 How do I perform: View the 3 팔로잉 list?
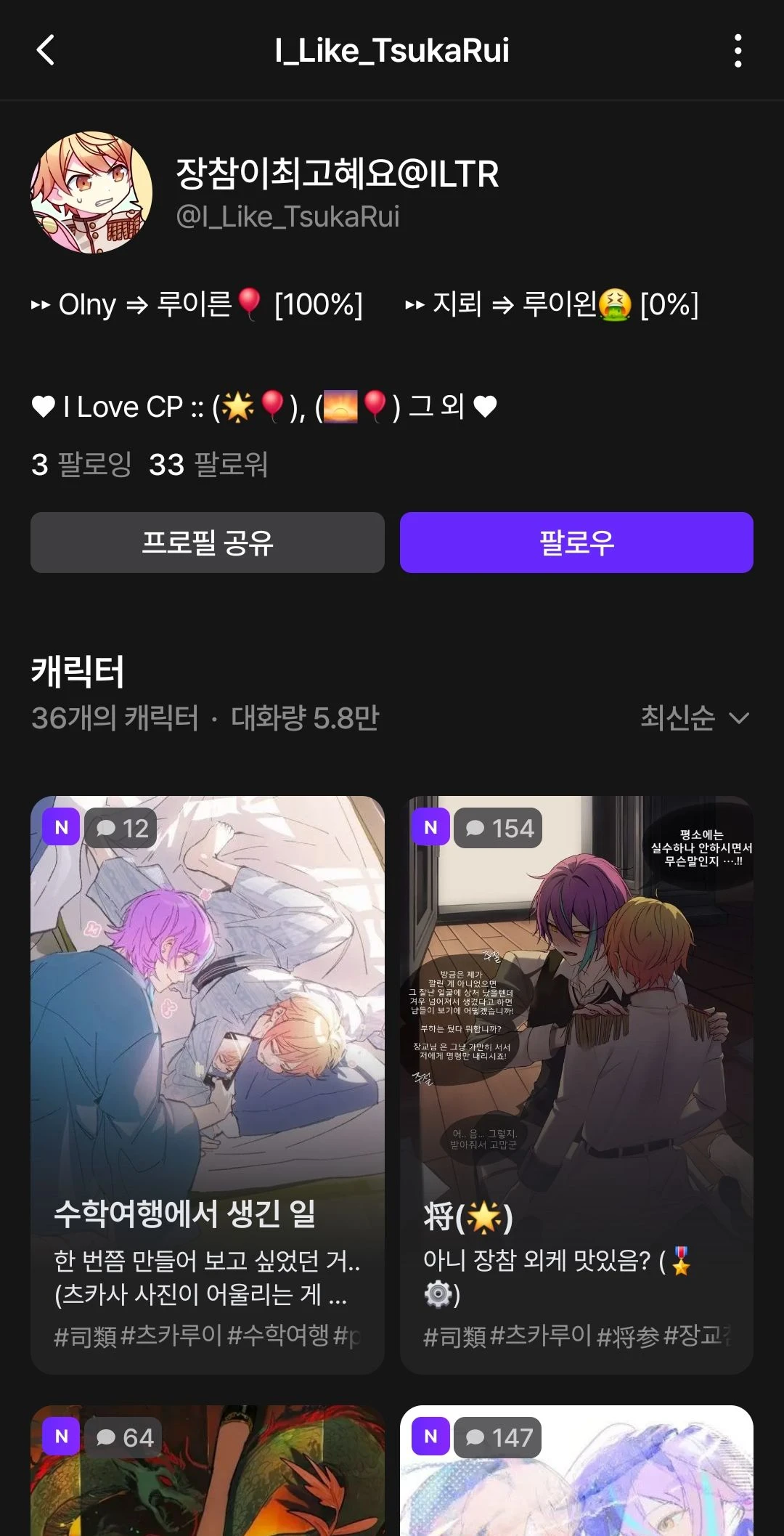(81, 465)
